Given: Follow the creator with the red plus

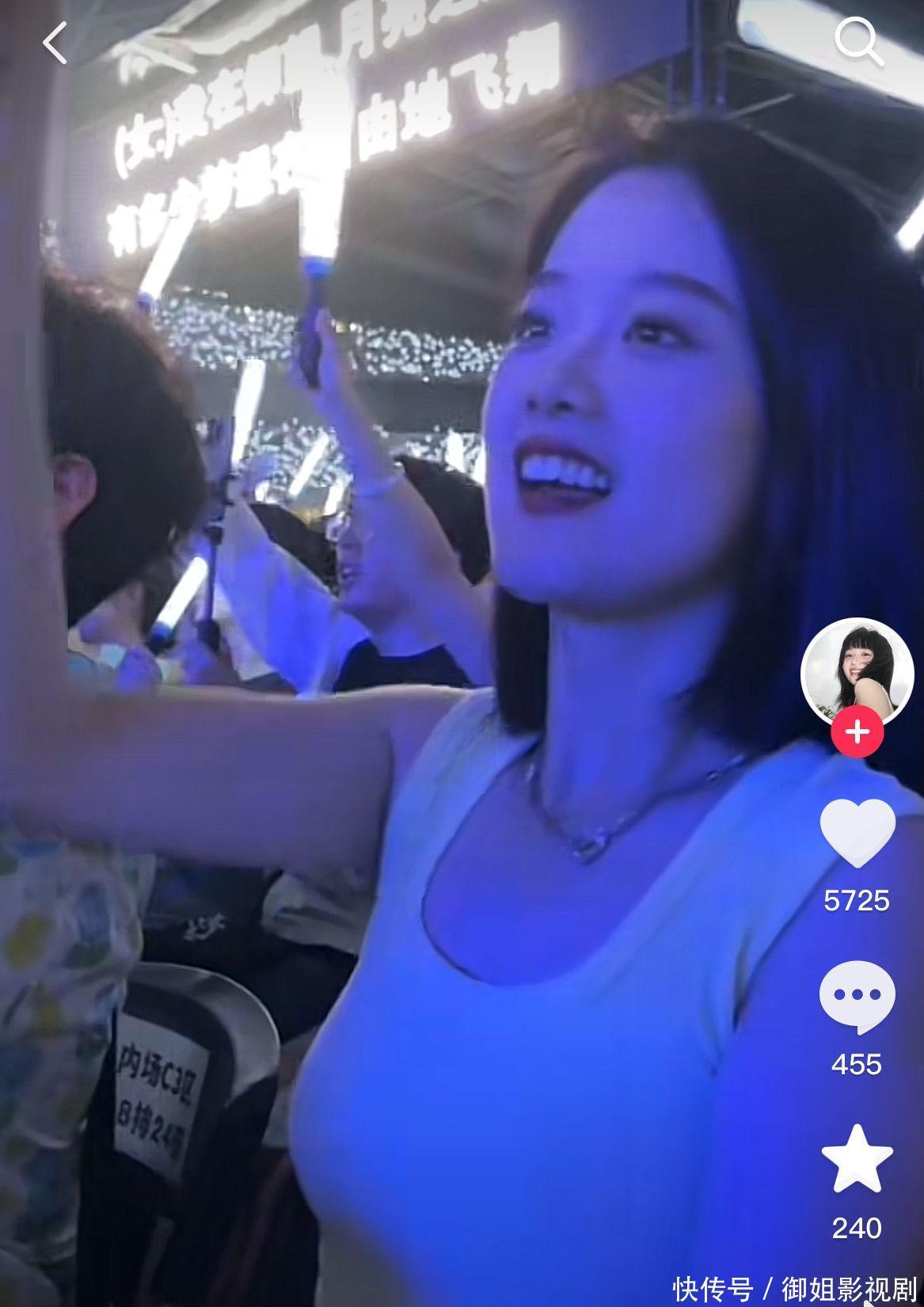Looking at the screenshot, I should [x=857, y=732].
